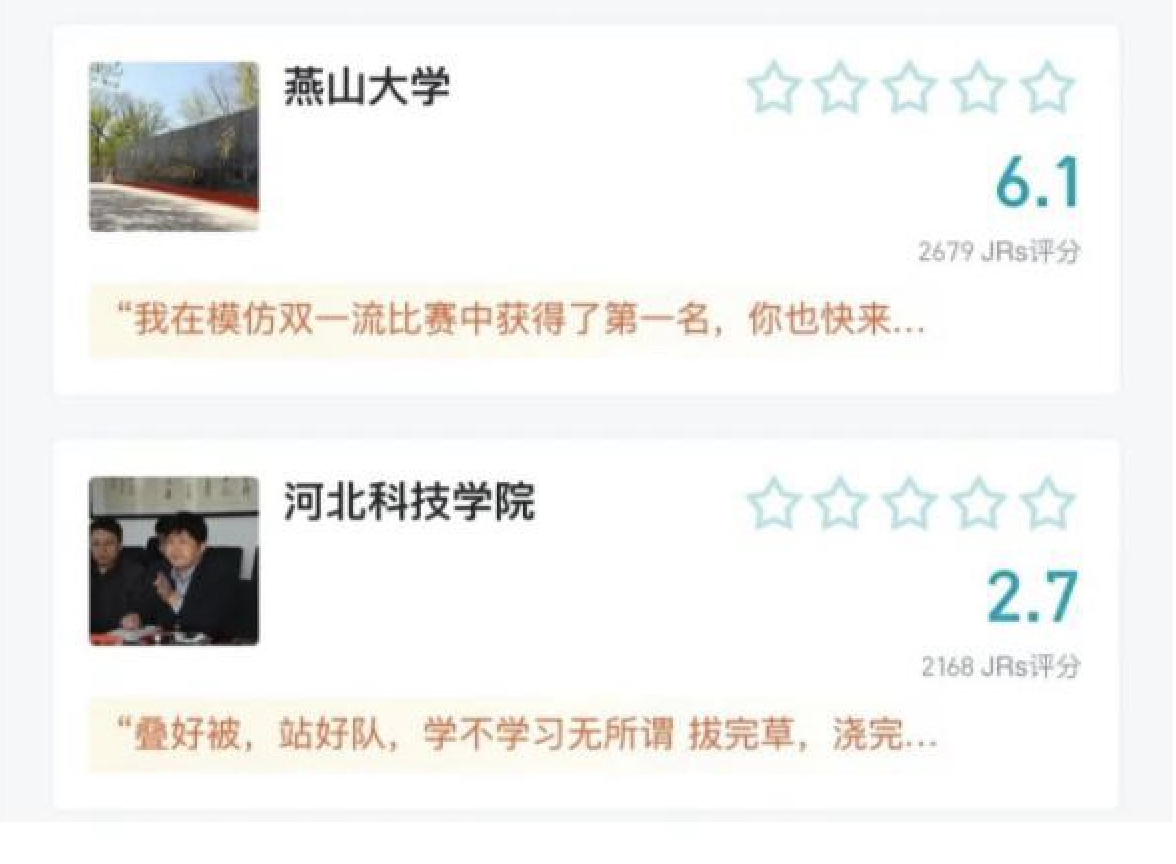Give 河北科技学院 a one-star rating
Image resolution: width=1176 pixels, height=864 pixels.
click(774, 503)
